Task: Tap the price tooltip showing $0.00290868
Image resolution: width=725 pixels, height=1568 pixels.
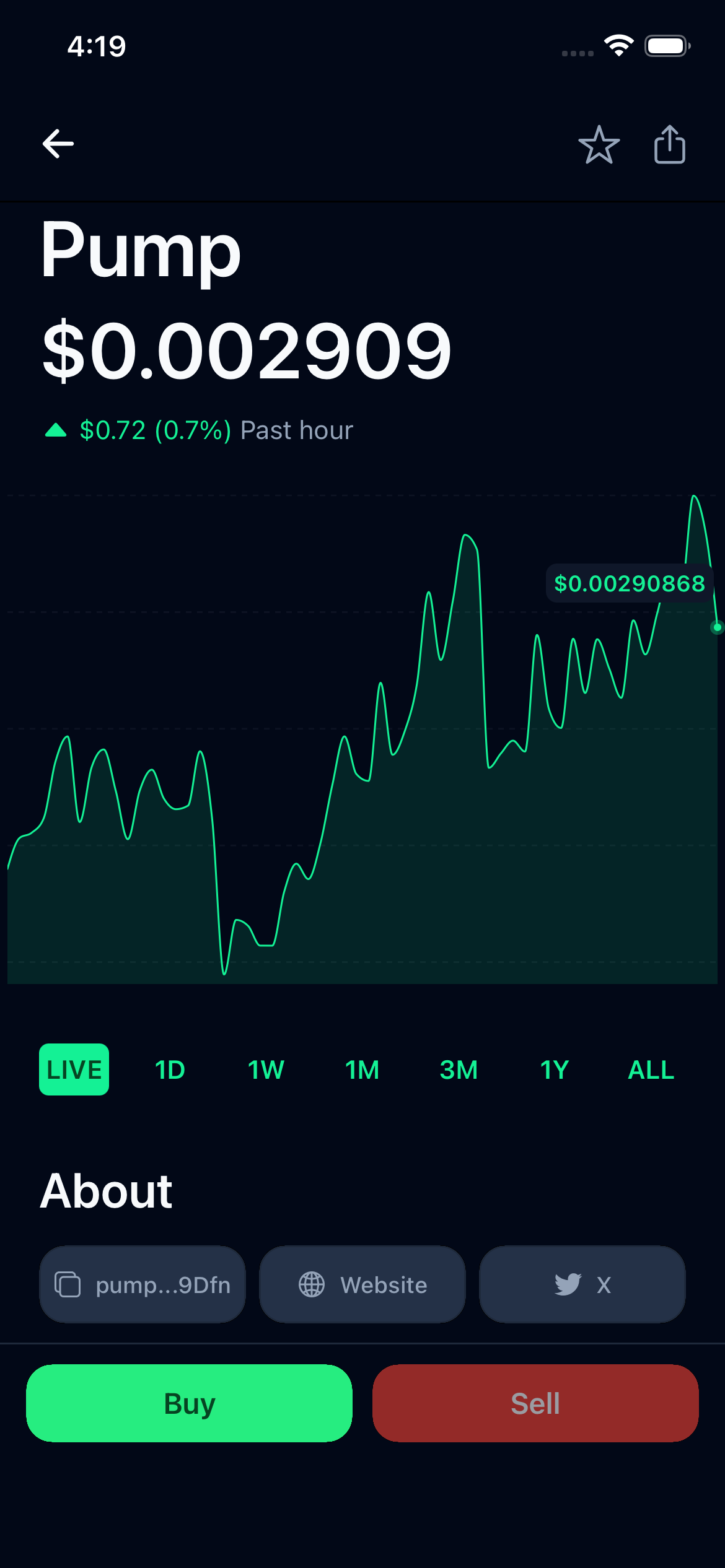Action: pos(629,583)
